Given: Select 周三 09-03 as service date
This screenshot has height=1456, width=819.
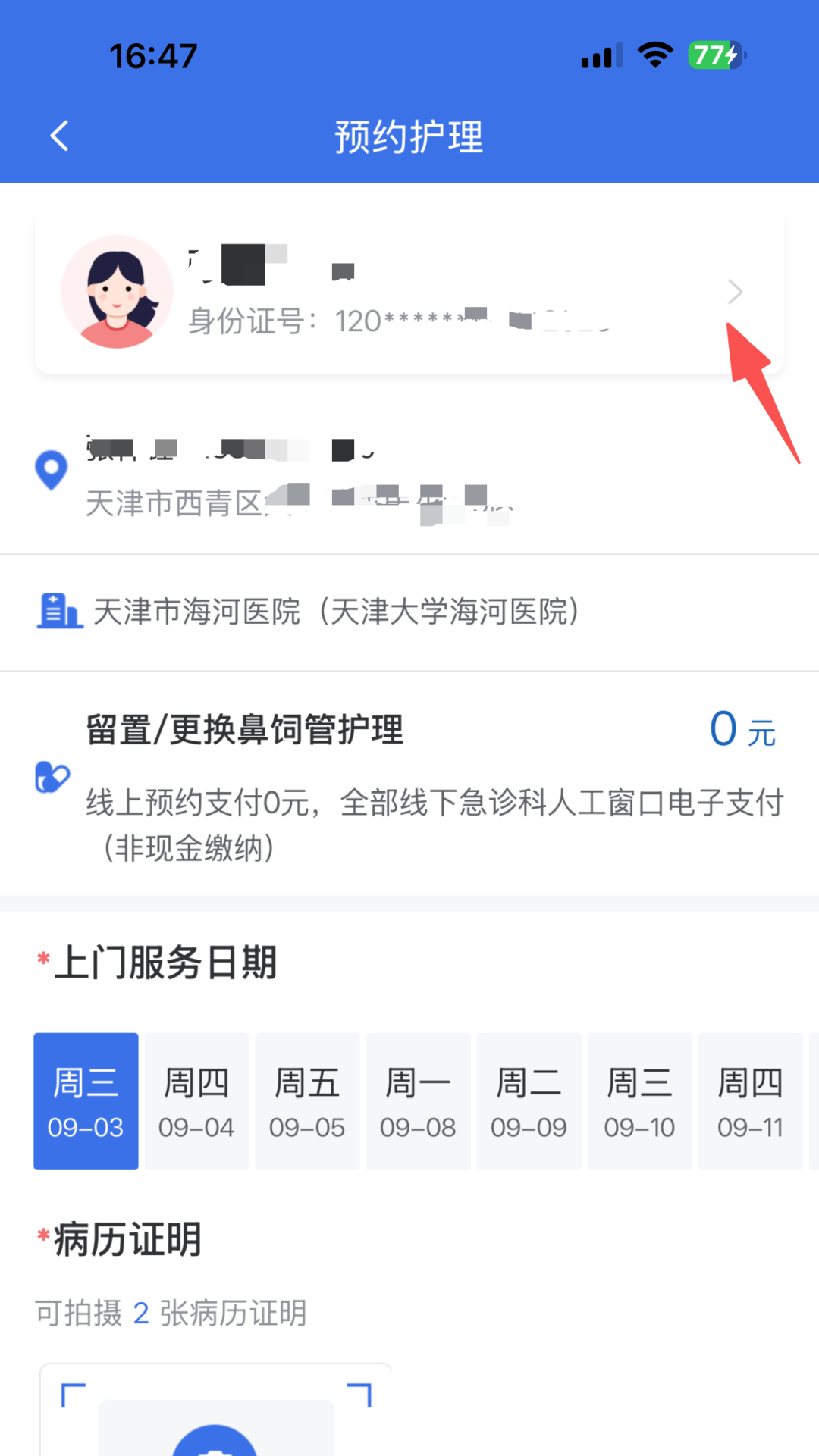Looking at the screenshot, I should click(86, 1101).
